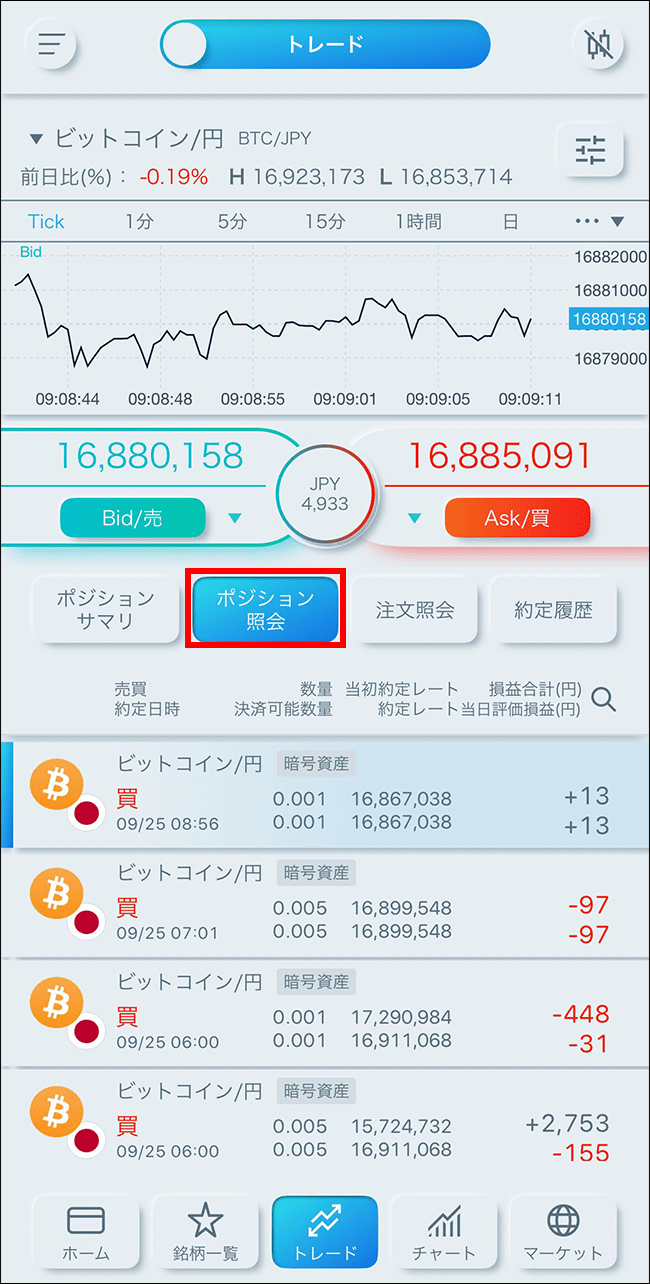Switch to 注文照会 tab

(415, 609)
